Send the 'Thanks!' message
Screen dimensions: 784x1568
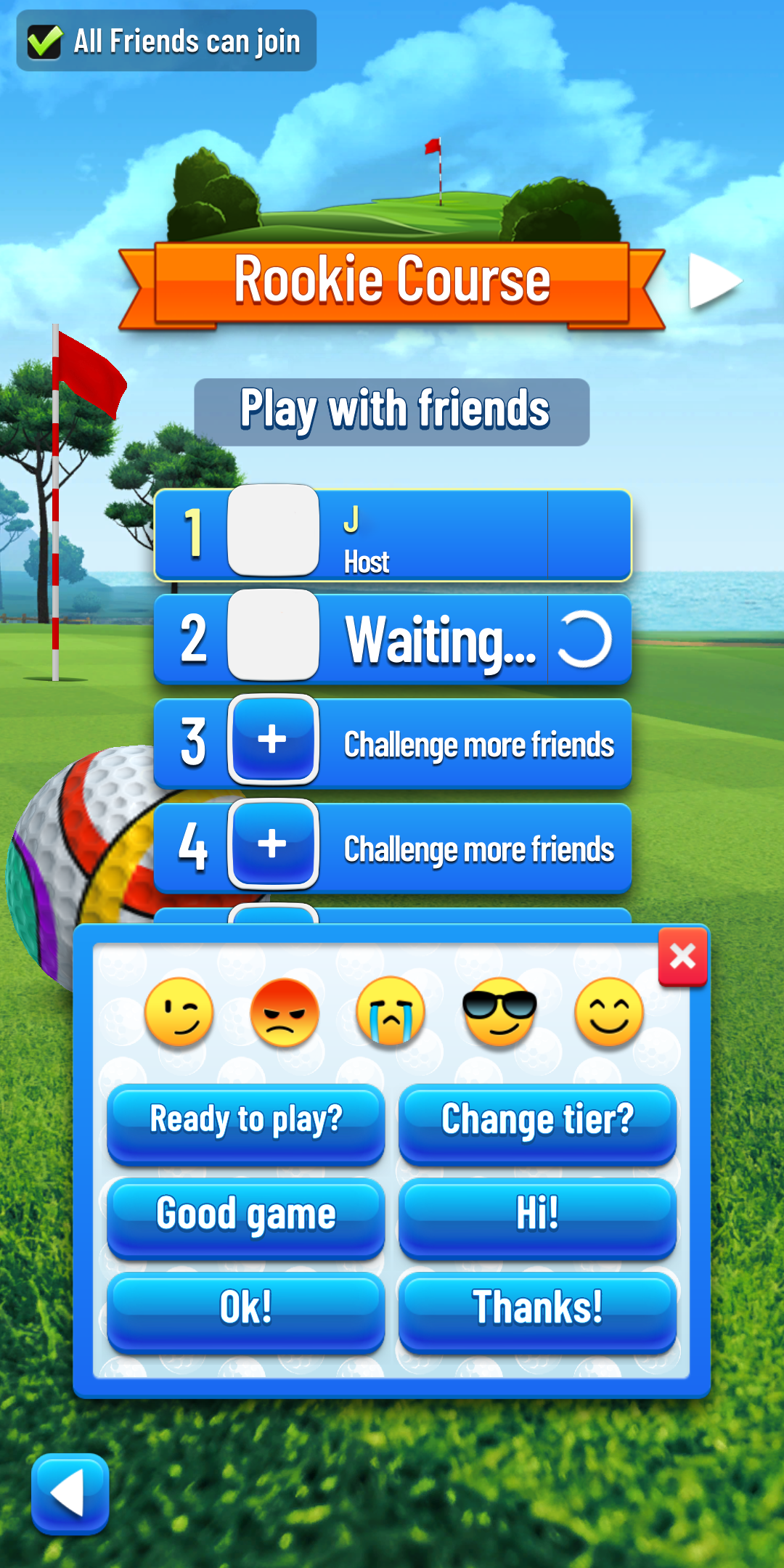pos(537,1312)
